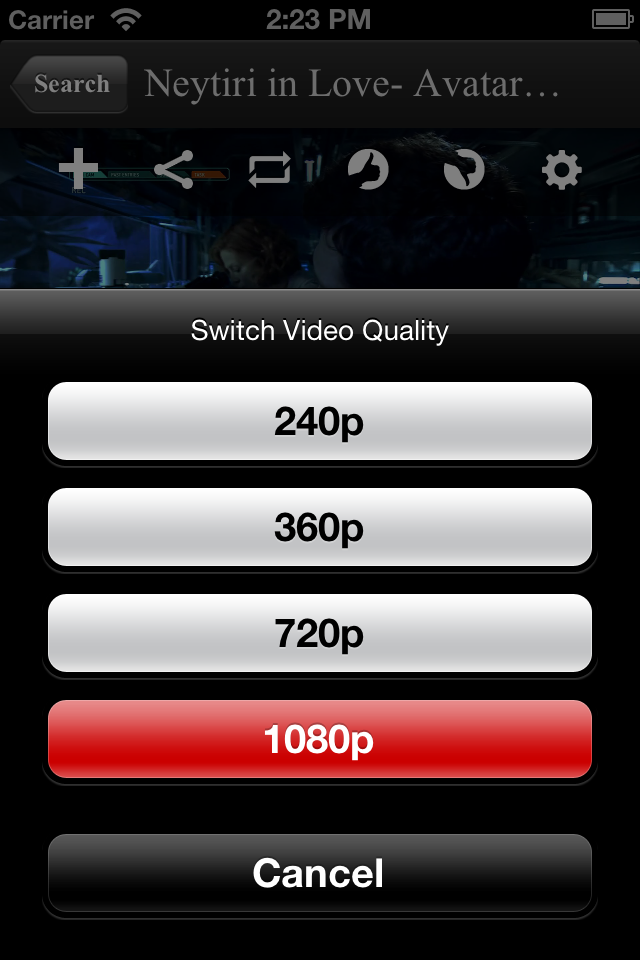Switch video quality to 360p

[x=320, y=528]
